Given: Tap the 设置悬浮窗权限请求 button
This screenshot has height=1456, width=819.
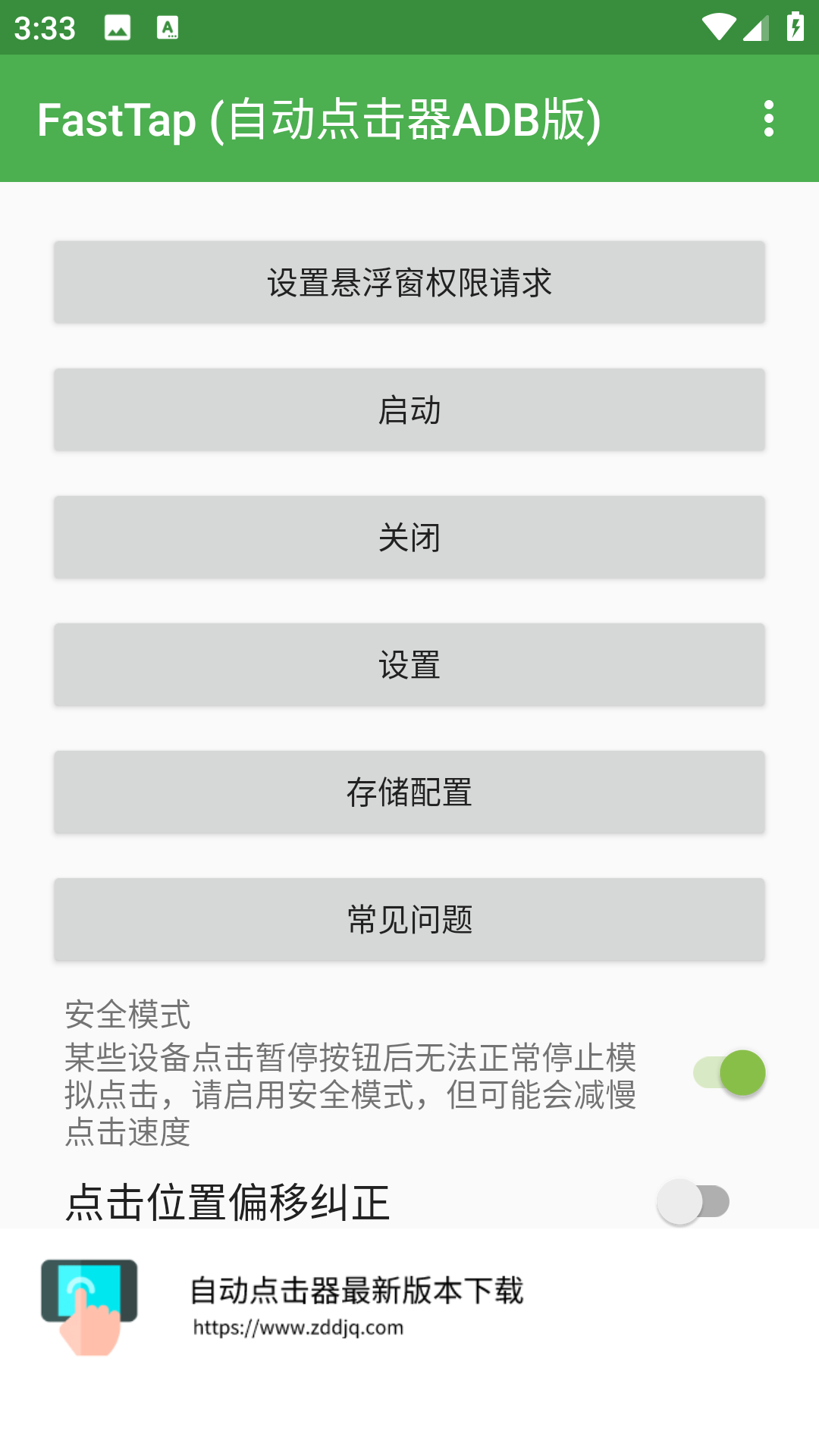Looking at the screenshot, I should coord(409,283).
